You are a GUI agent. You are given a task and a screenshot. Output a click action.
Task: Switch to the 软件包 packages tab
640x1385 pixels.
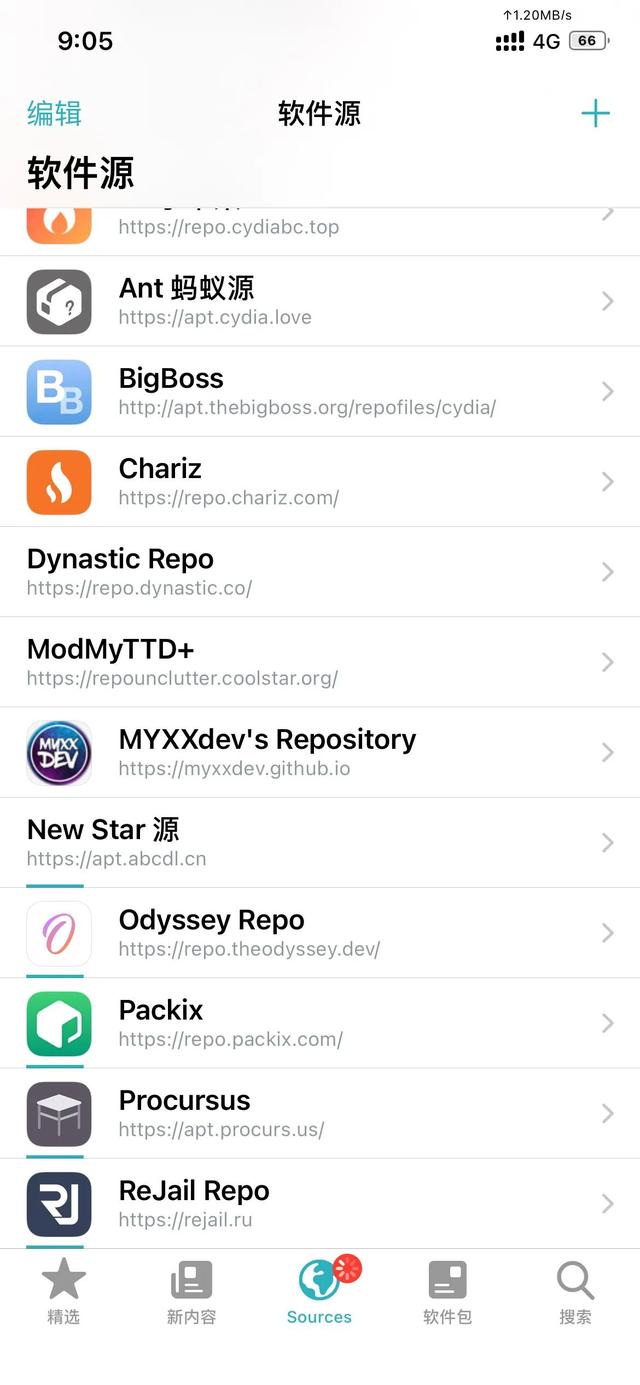447,1292
